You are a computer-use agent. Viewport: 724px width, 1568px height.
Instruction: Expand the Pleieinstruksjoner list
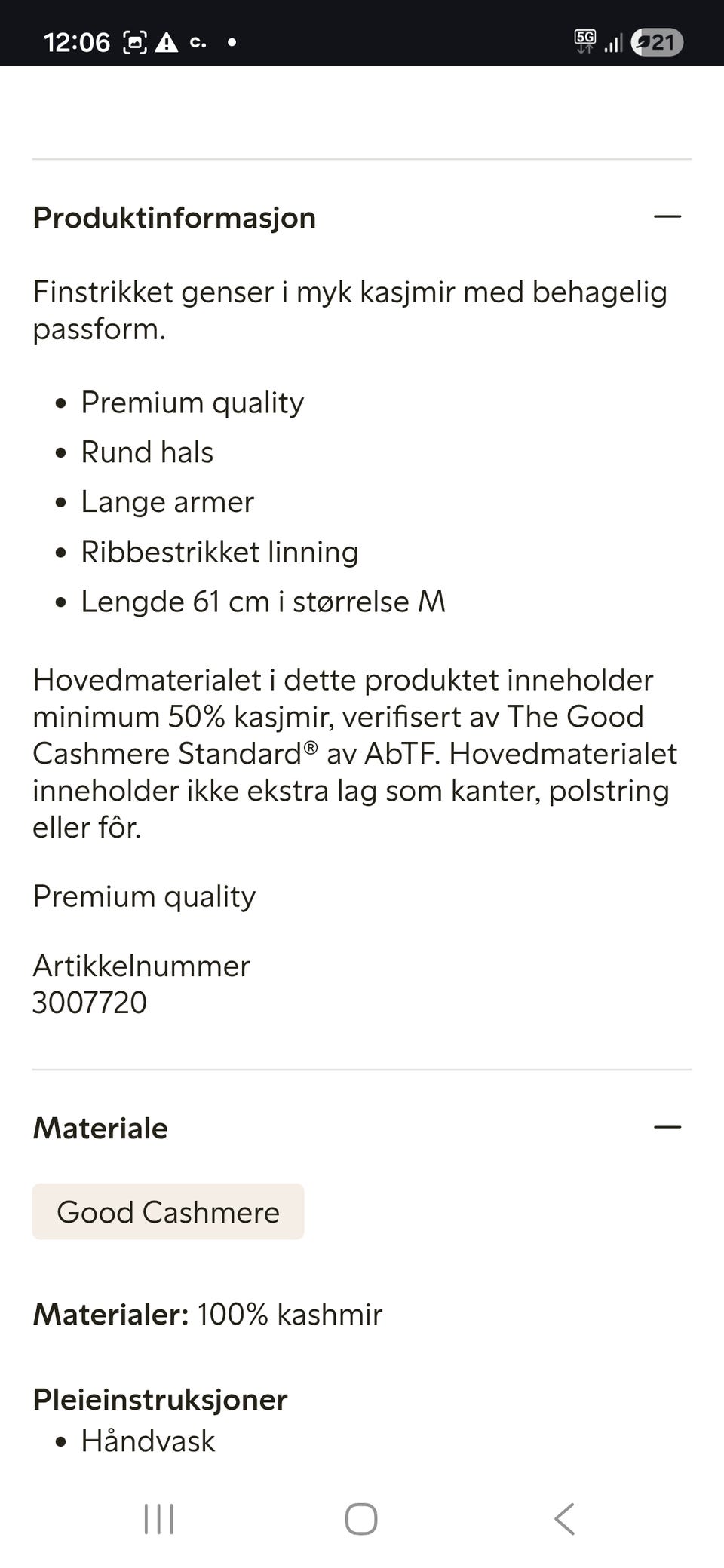[x=159, y=1398]
